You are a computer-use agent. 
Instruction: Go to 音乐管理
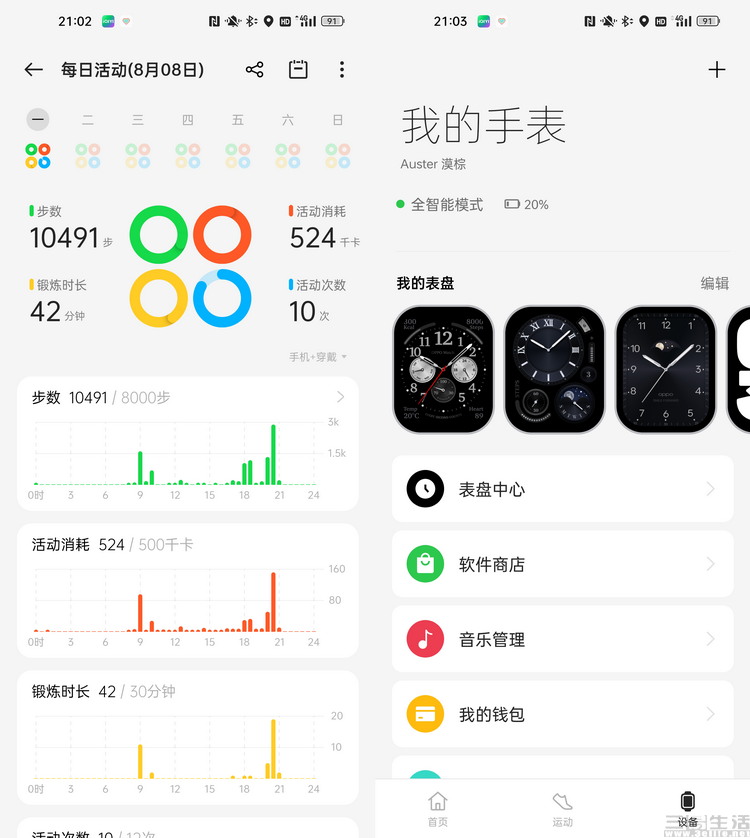coord(561,639)
